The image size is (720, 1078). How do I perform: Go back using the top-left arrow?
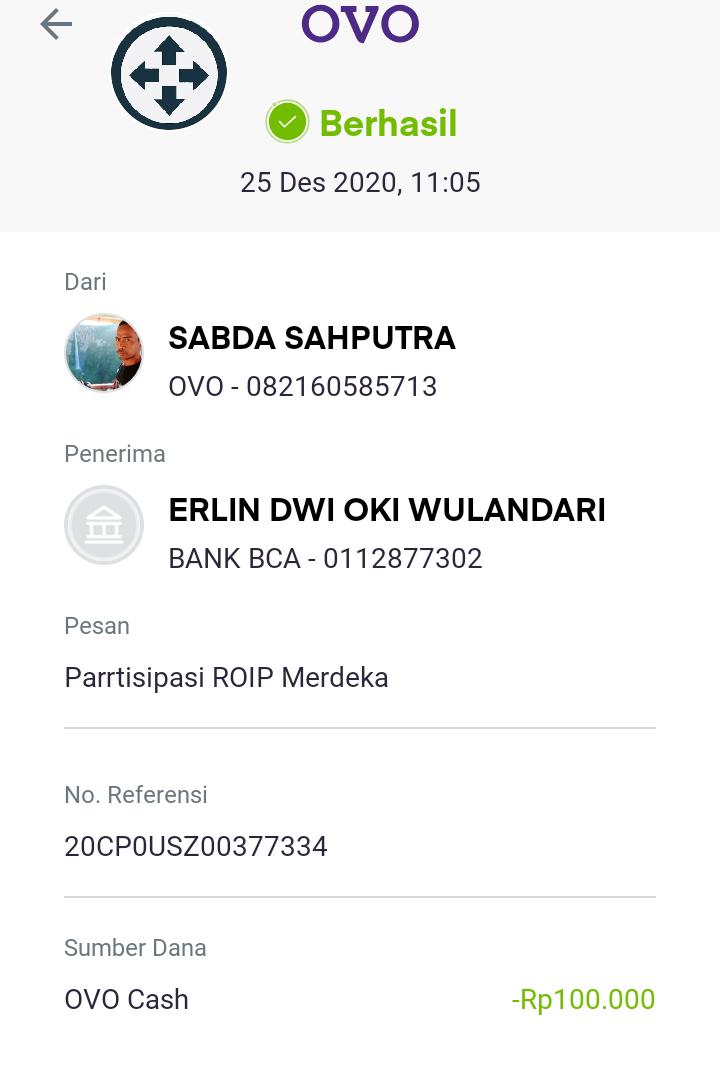tap(56, 25)
